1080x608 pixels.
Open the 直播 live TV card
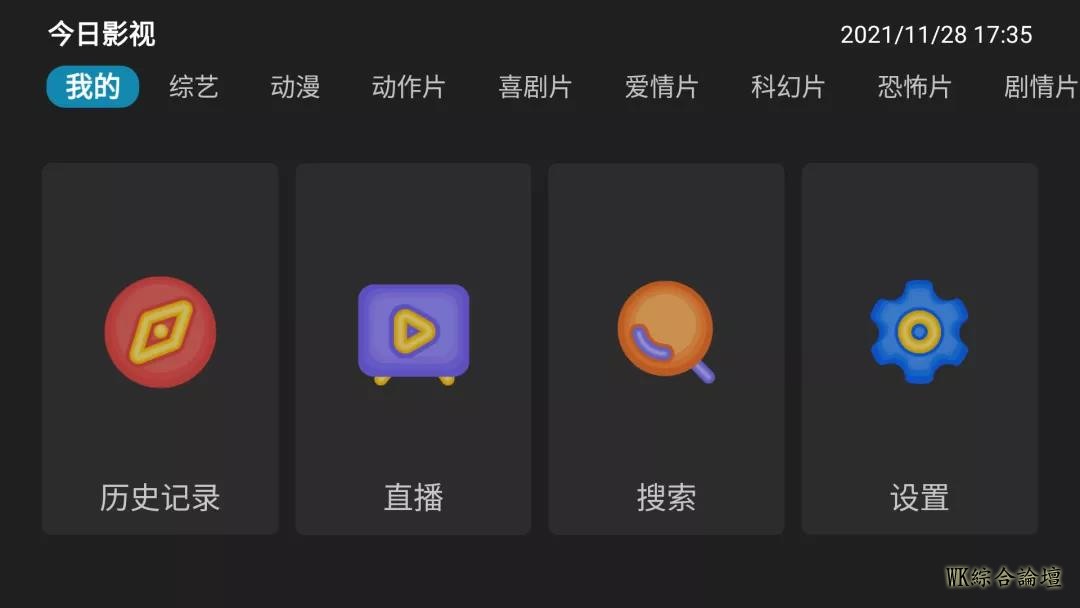tap(413, 349)
